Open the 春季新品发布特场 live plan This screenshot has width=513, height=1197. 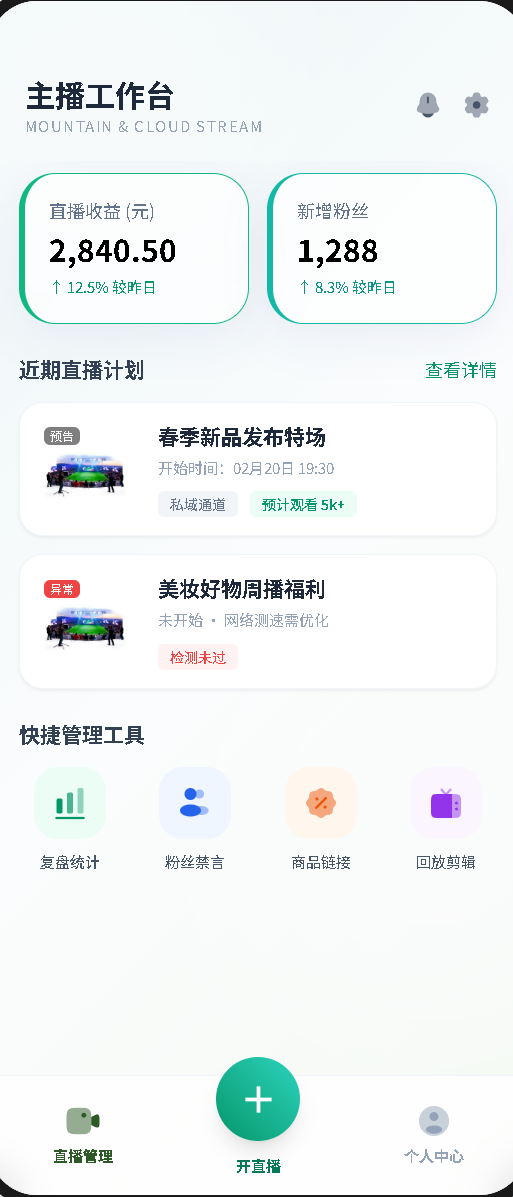[257, 469]
